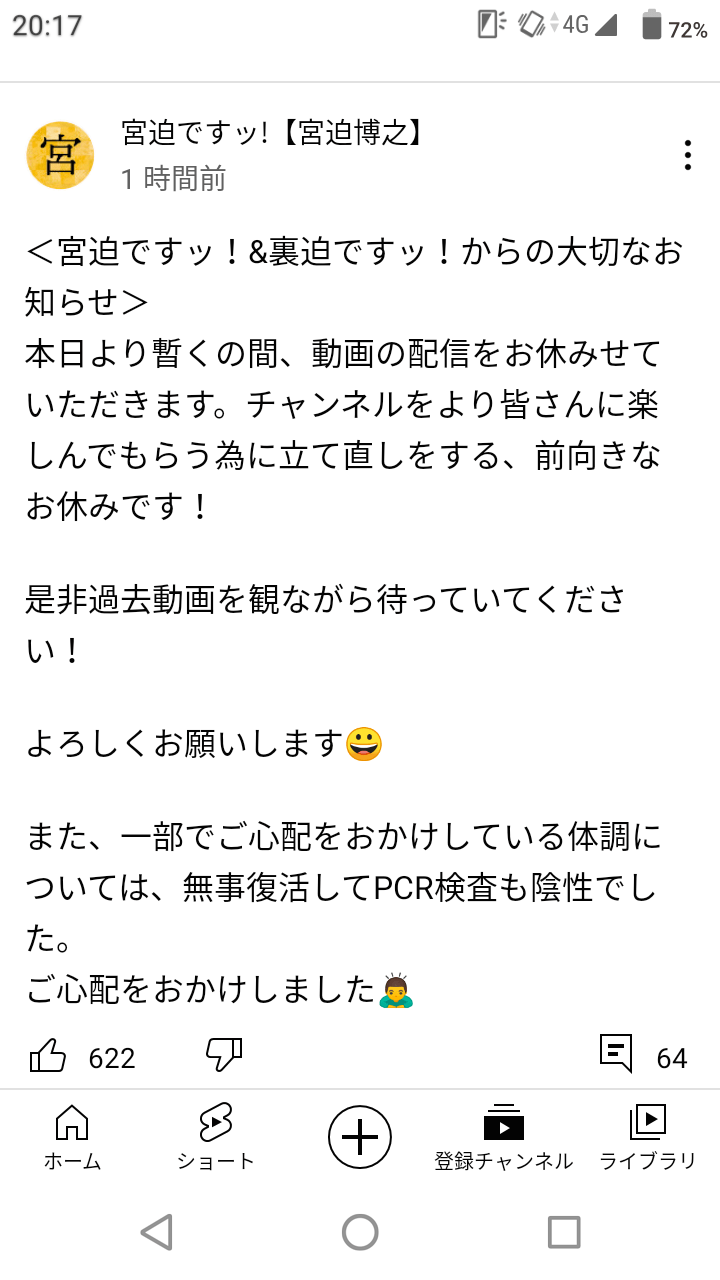Go back with the system back button
The image size is (720, 1280).
157,1232
